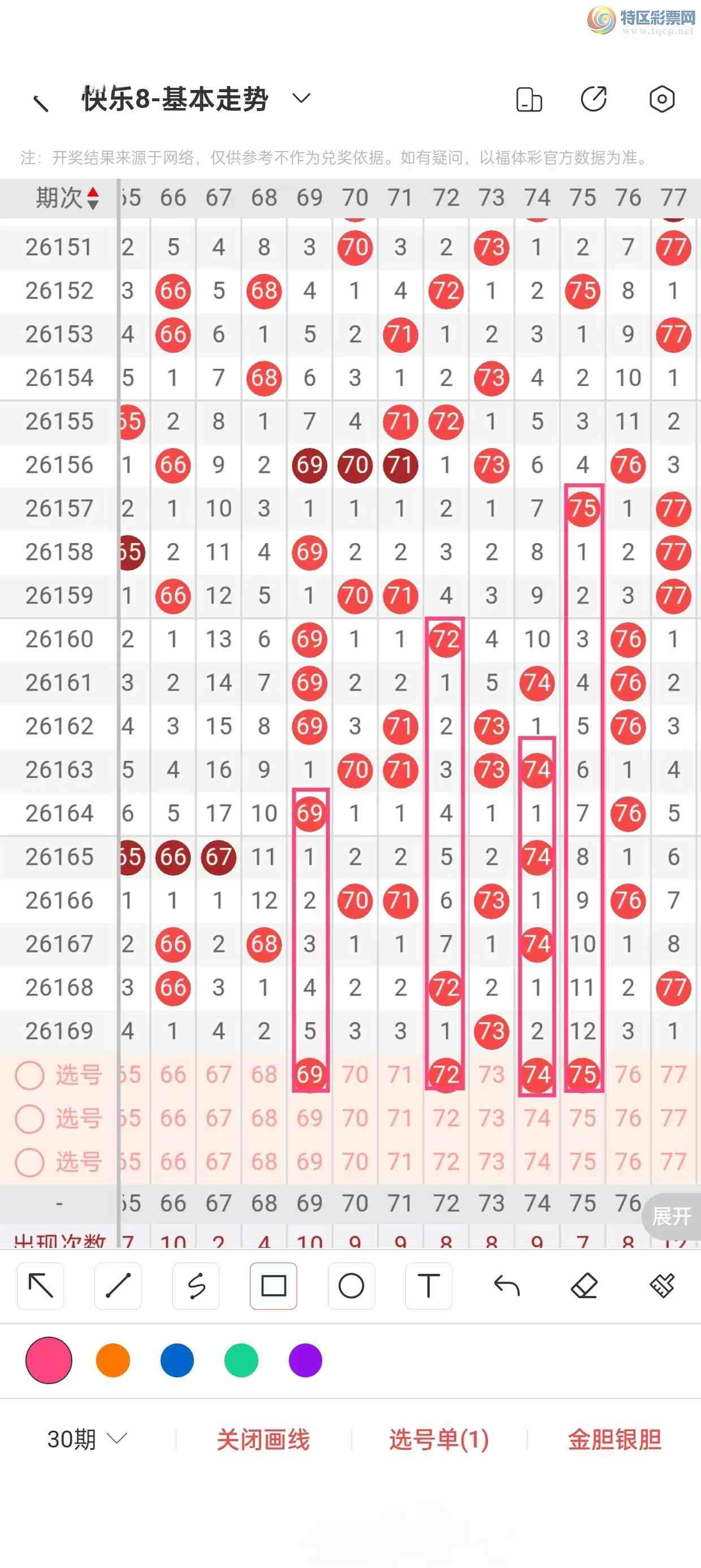Undo the last drawing action
Viewport: 701px width, 1568px height.
coord(507,1286)
